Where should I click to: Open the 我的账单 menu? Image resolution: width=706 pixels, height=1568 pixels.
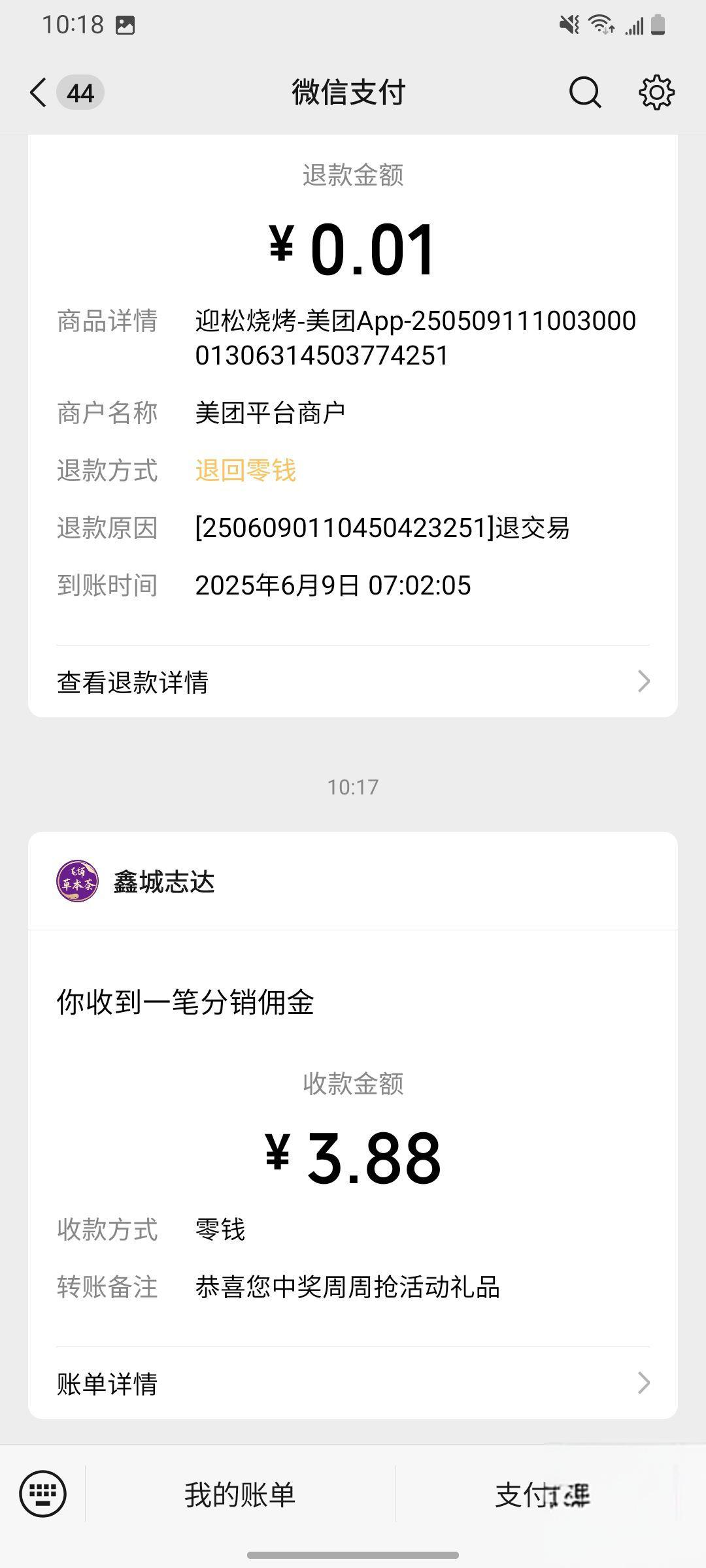(x=240, y=1494)
